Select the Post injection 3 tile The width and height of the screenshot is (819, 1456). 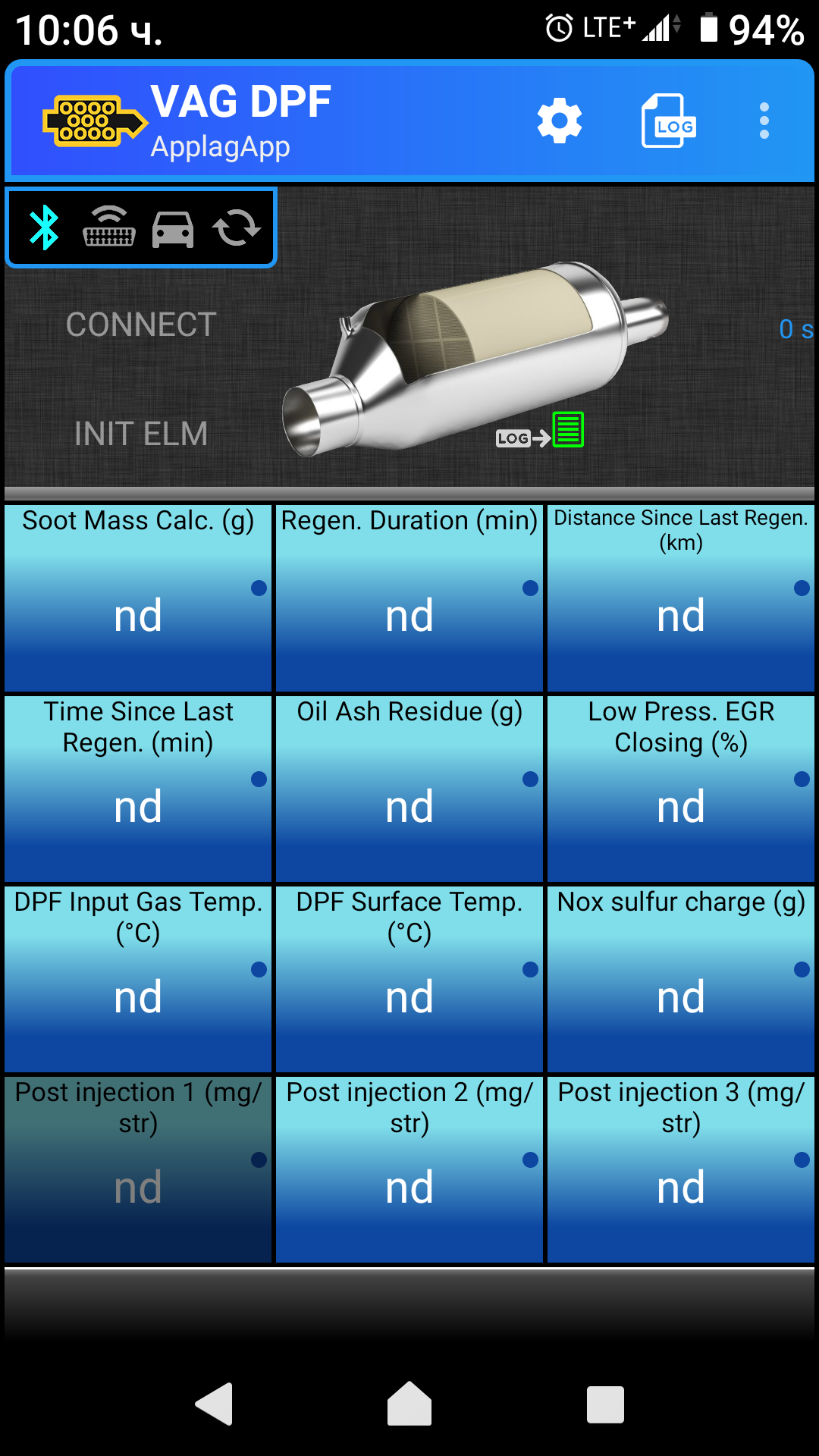pos(681,1169)
